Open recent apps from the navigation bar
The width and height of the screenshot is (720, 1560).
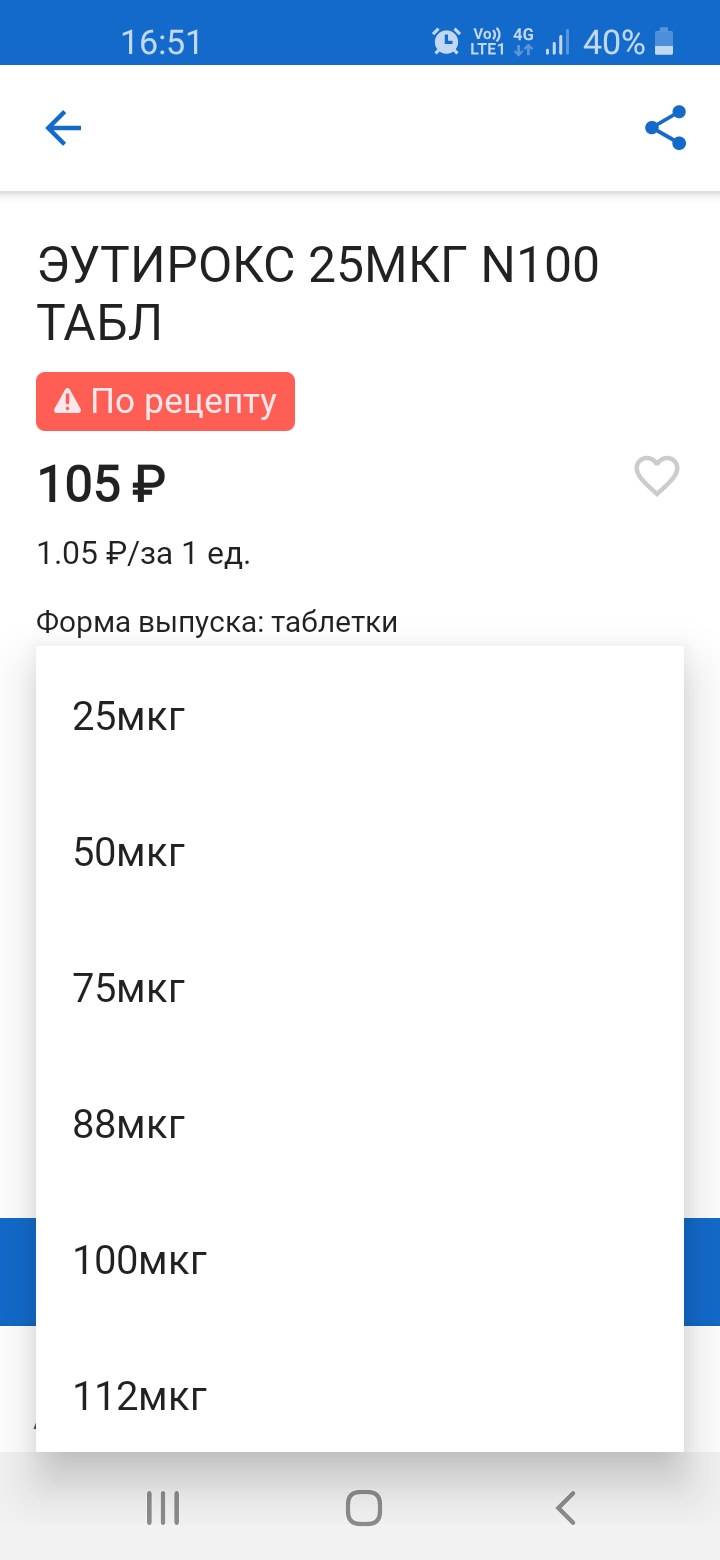tap(162, 1507)
